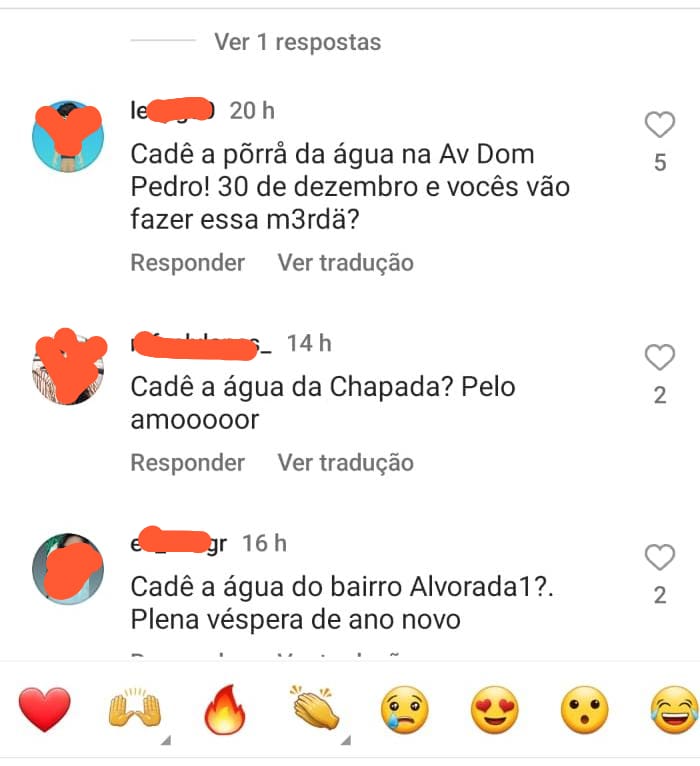Add the surprised face emoji
700x766 pixels.
(584, 711)
